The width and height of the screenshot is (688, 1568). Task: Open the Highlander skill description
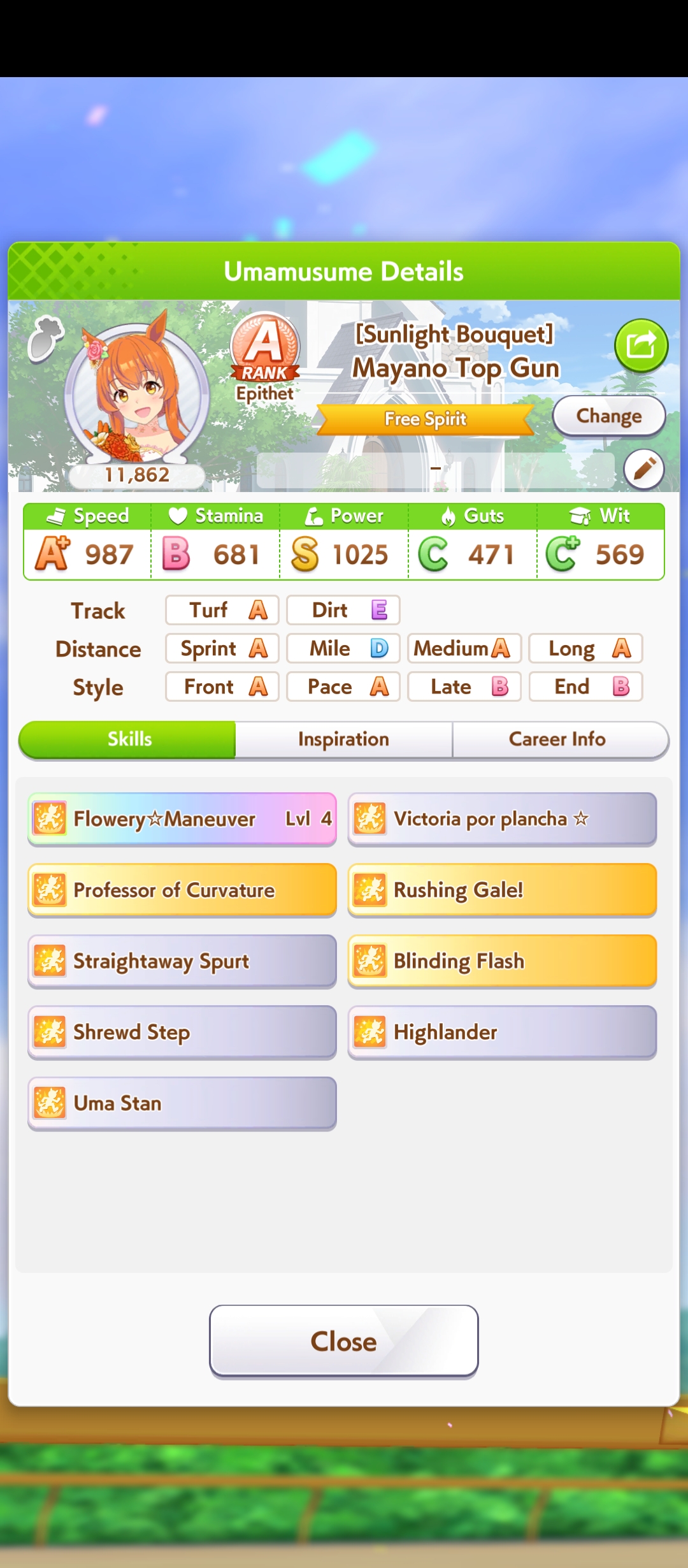(x=502, y=1033)
